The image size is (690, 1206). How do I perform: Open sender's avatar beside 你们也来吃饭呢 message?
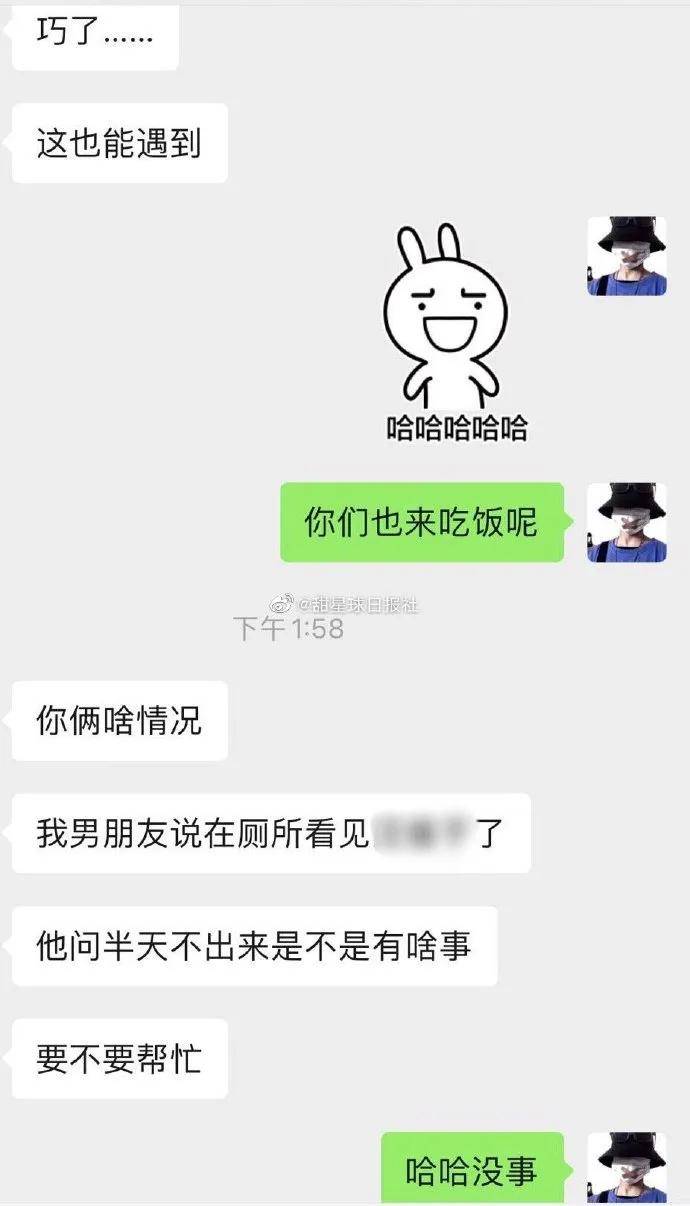tap(626, 522)
